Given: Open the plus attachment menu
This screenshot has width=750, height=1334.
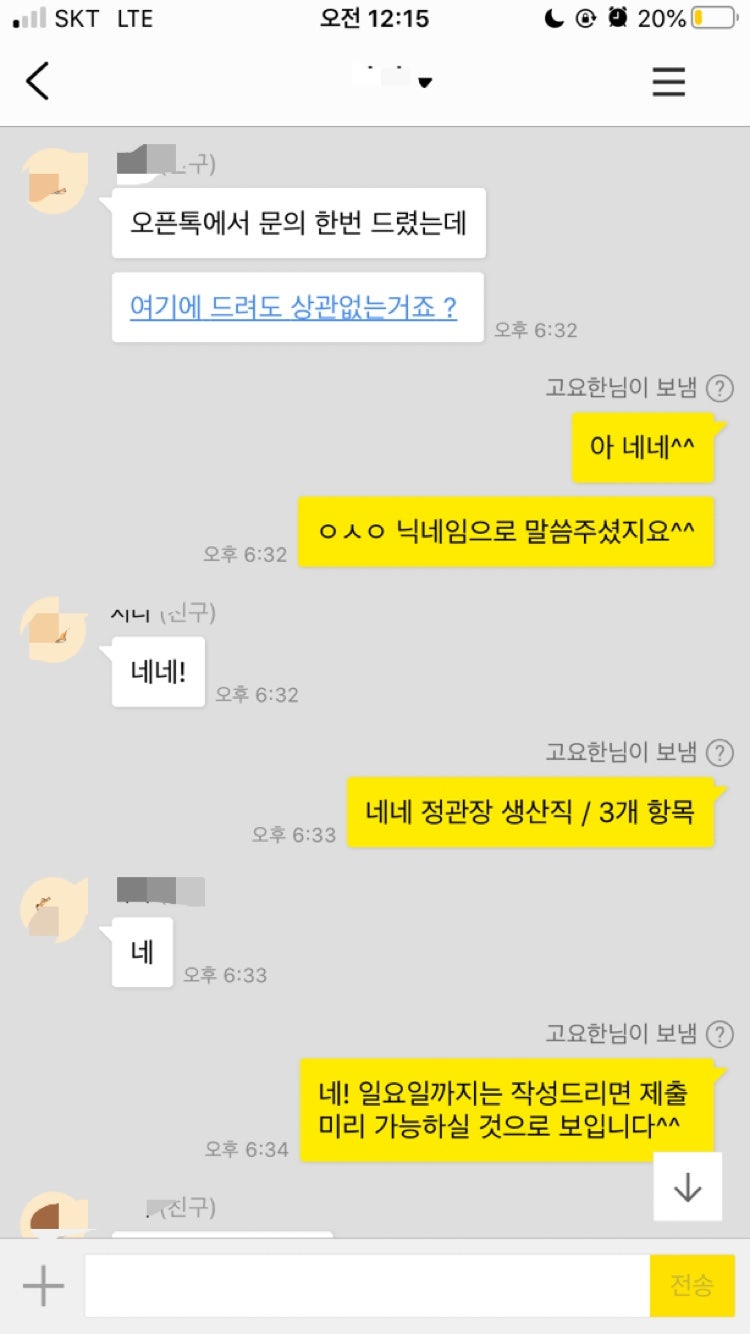Looking at the screenshot, I should (x=43, y=1285).
